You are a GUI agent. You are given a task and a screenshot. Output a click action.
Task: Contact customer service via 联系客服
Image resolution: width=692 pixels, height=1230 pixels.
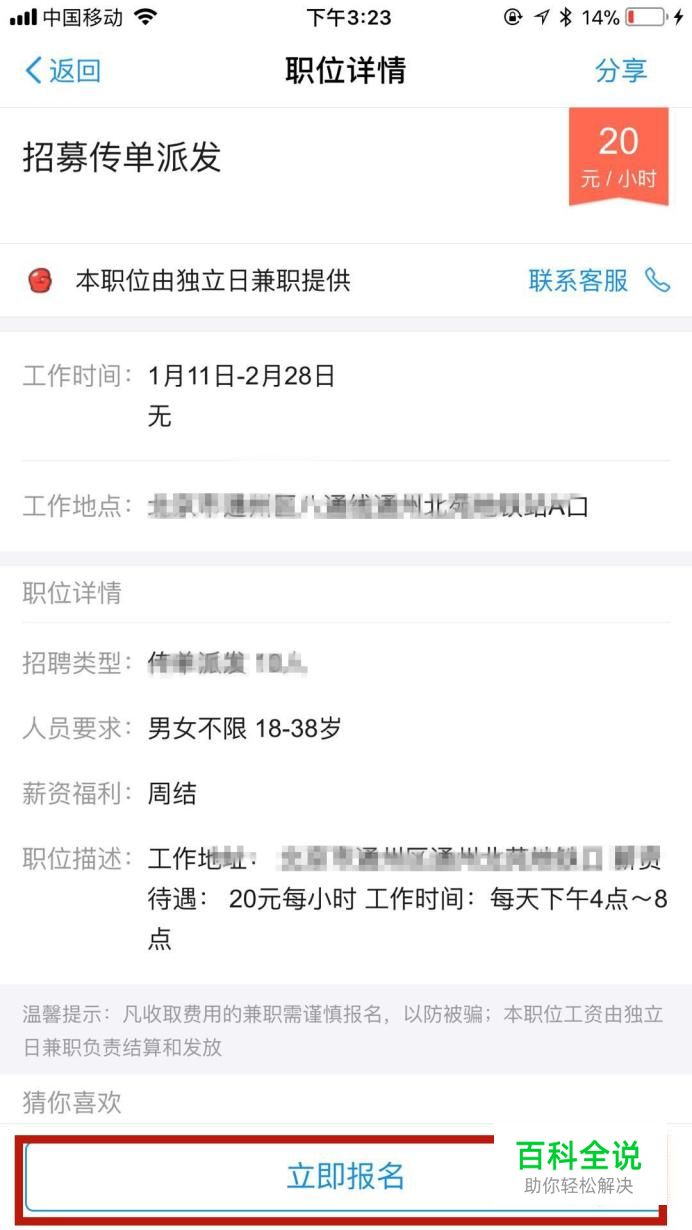(x=599, y=281)
